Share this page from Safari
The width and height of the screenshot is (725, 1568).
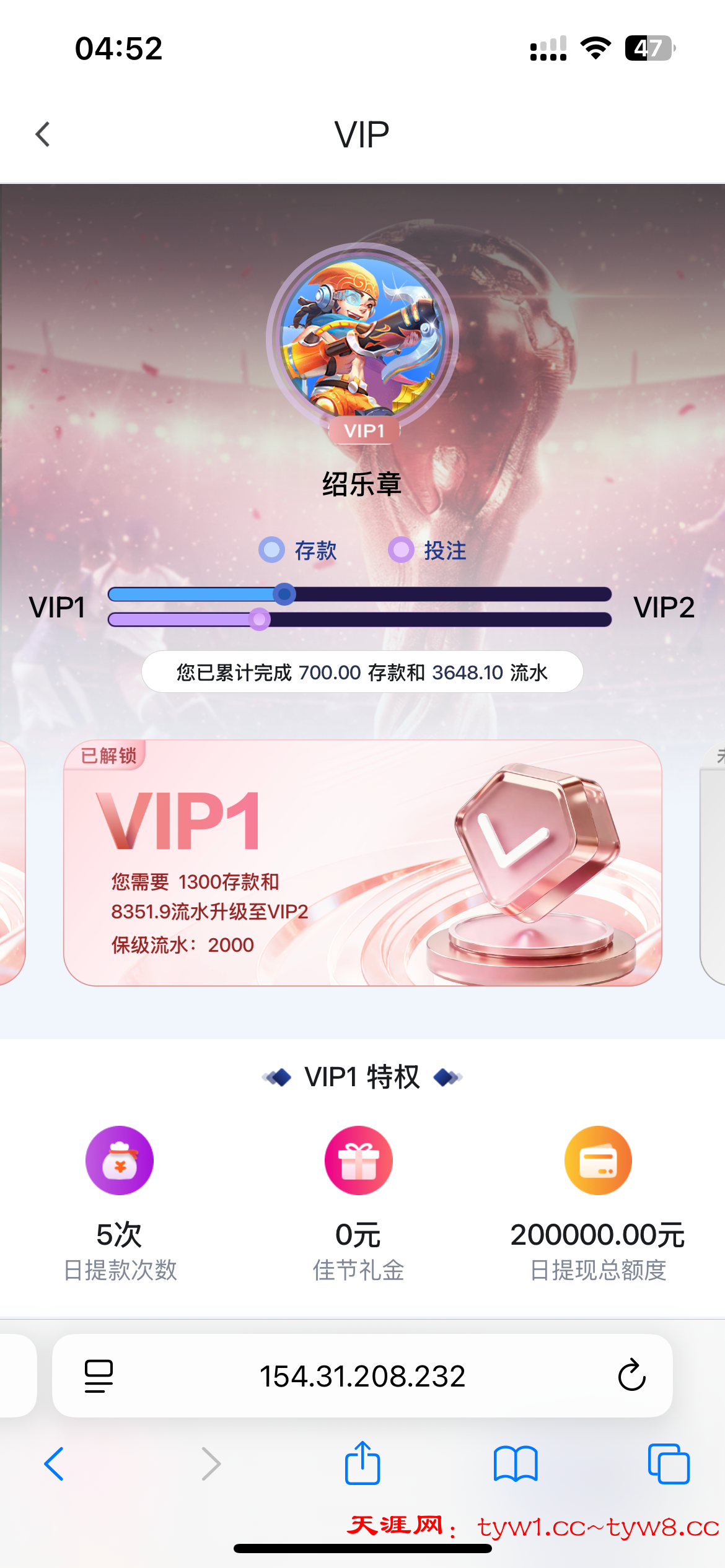coord(362,1463)
